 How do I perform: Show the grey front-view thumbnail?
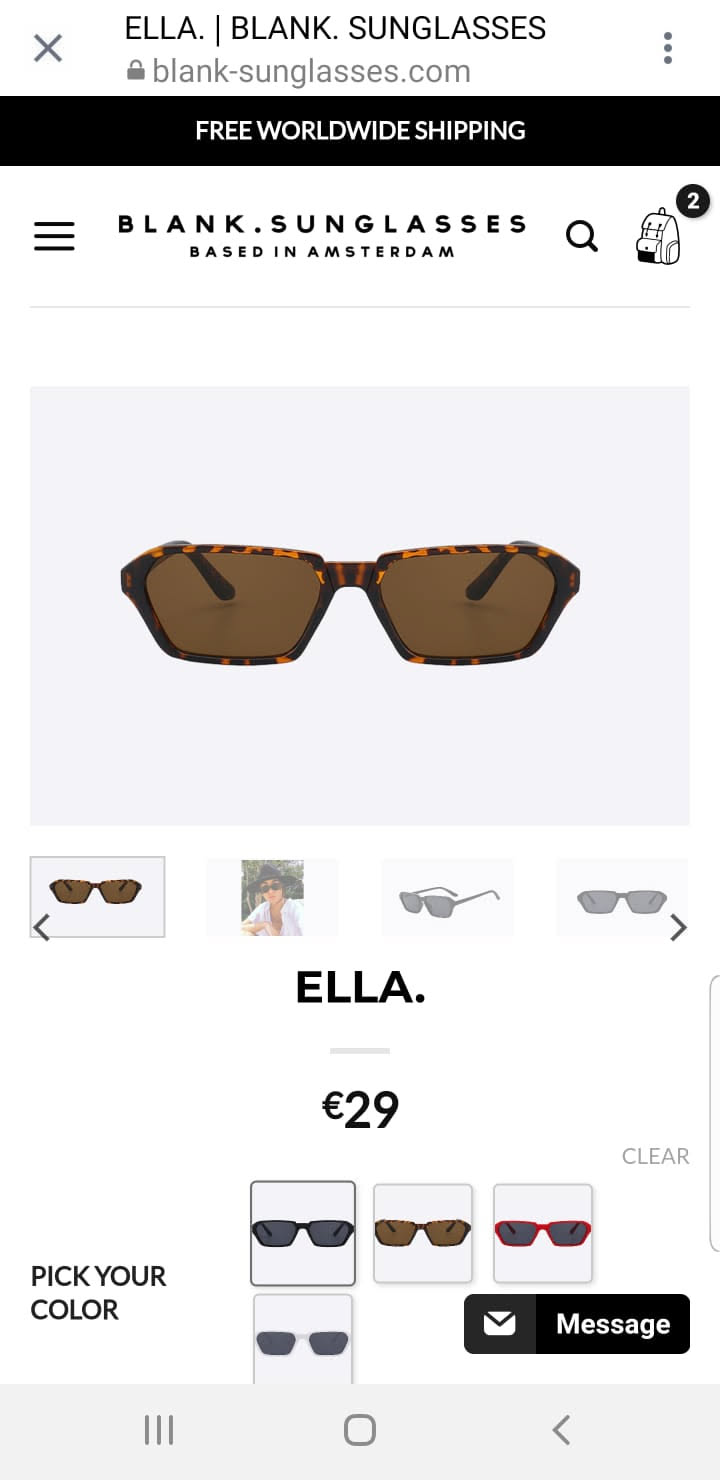coord(622,897)
